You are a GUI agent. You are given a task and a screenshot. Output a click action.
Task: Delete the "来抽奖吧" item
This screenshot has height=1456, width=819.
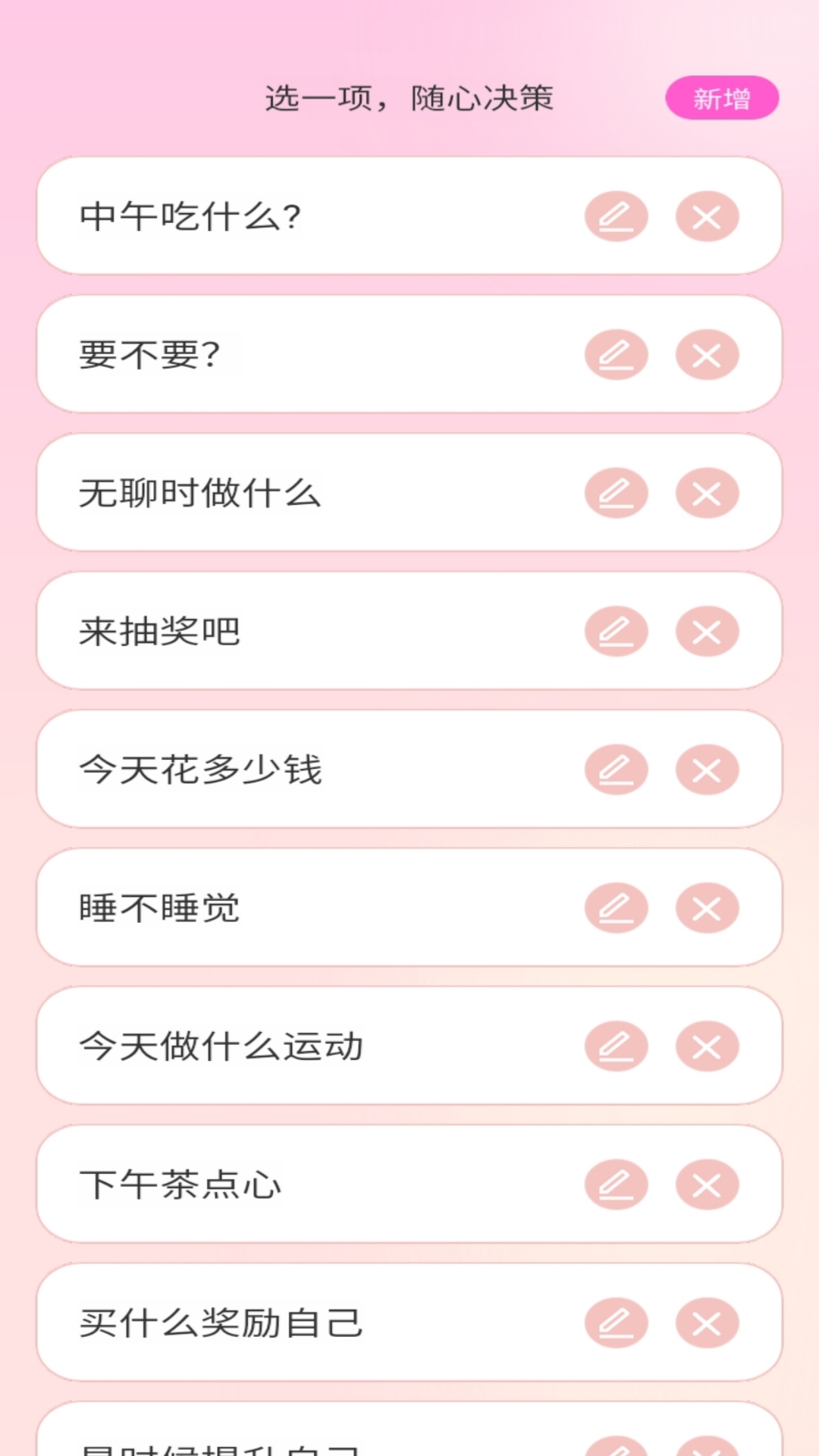point(708,630)
